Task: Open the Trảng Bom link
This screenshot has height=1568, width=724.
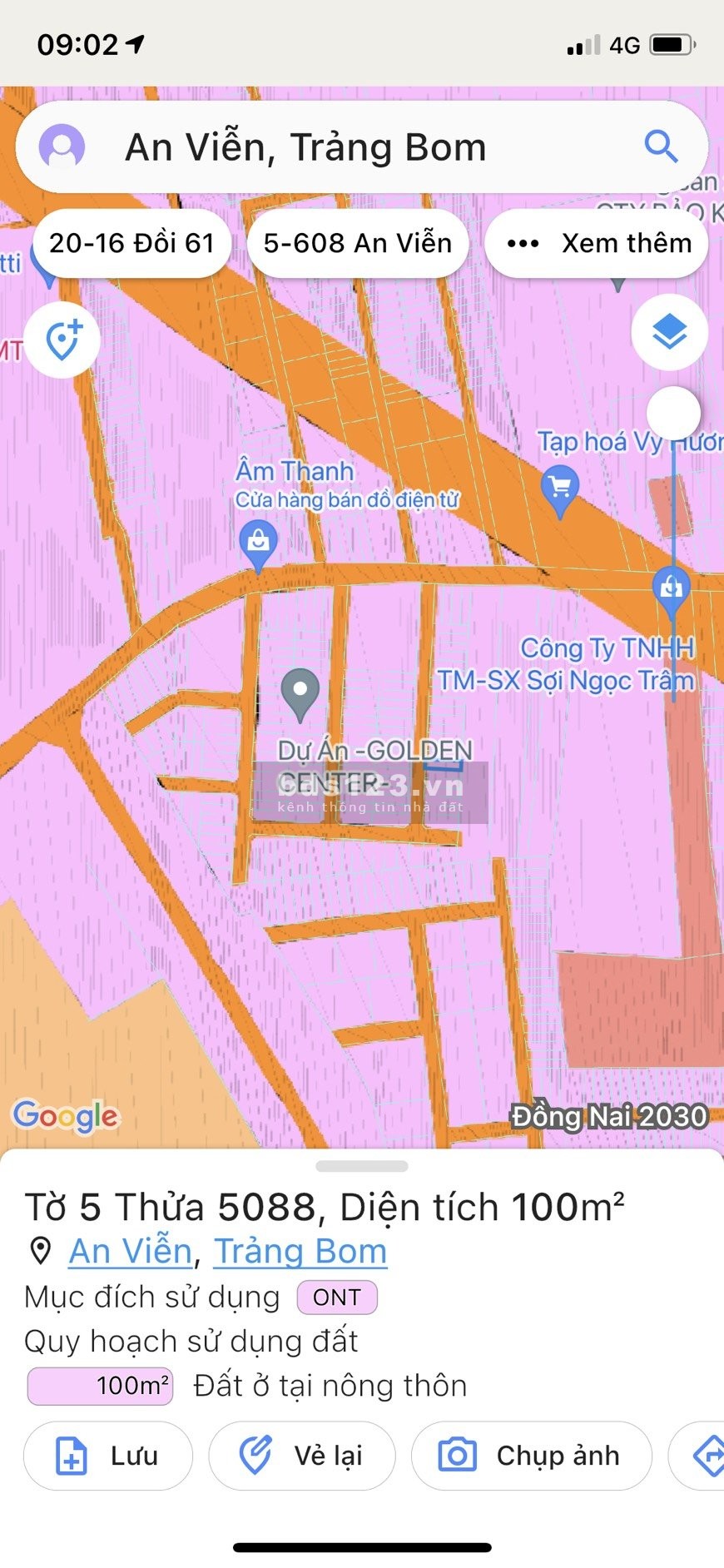Action: 300,1252
